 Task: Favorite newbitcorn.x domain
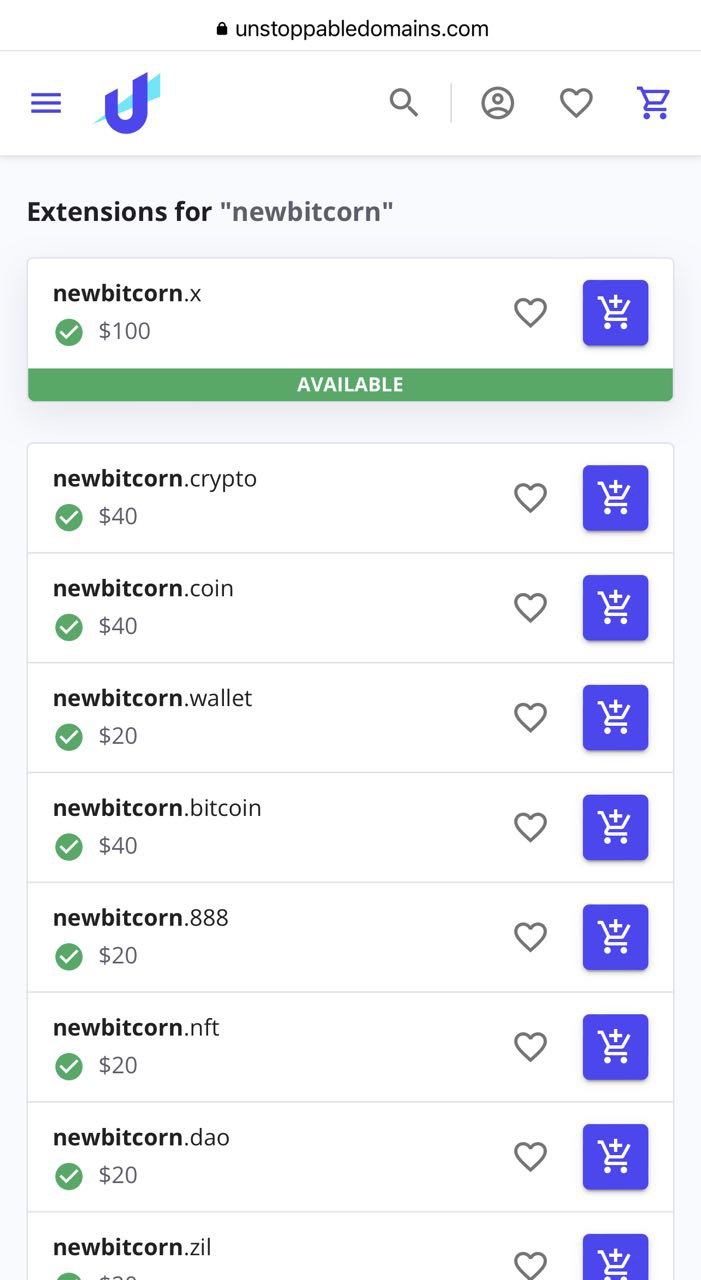(530, 313)
